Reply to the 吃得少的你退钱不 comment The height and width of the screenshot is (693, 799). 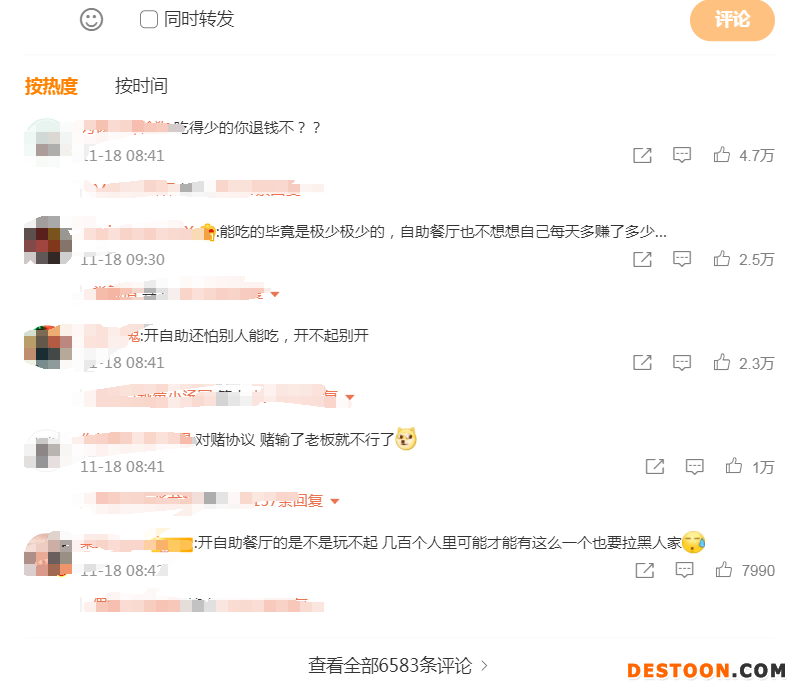682,155
